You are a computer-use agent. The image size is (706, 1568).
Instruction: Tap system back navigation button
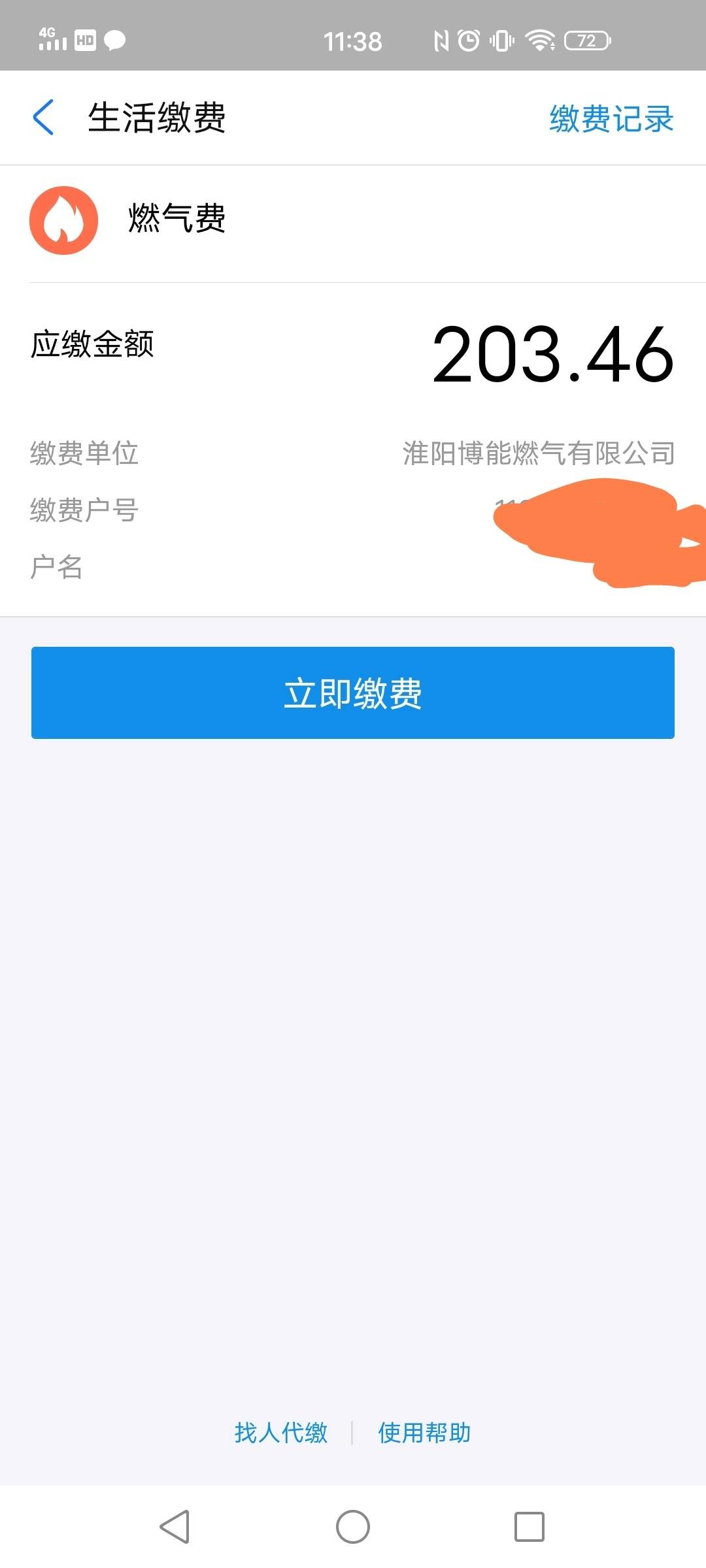pos(175,1527)
